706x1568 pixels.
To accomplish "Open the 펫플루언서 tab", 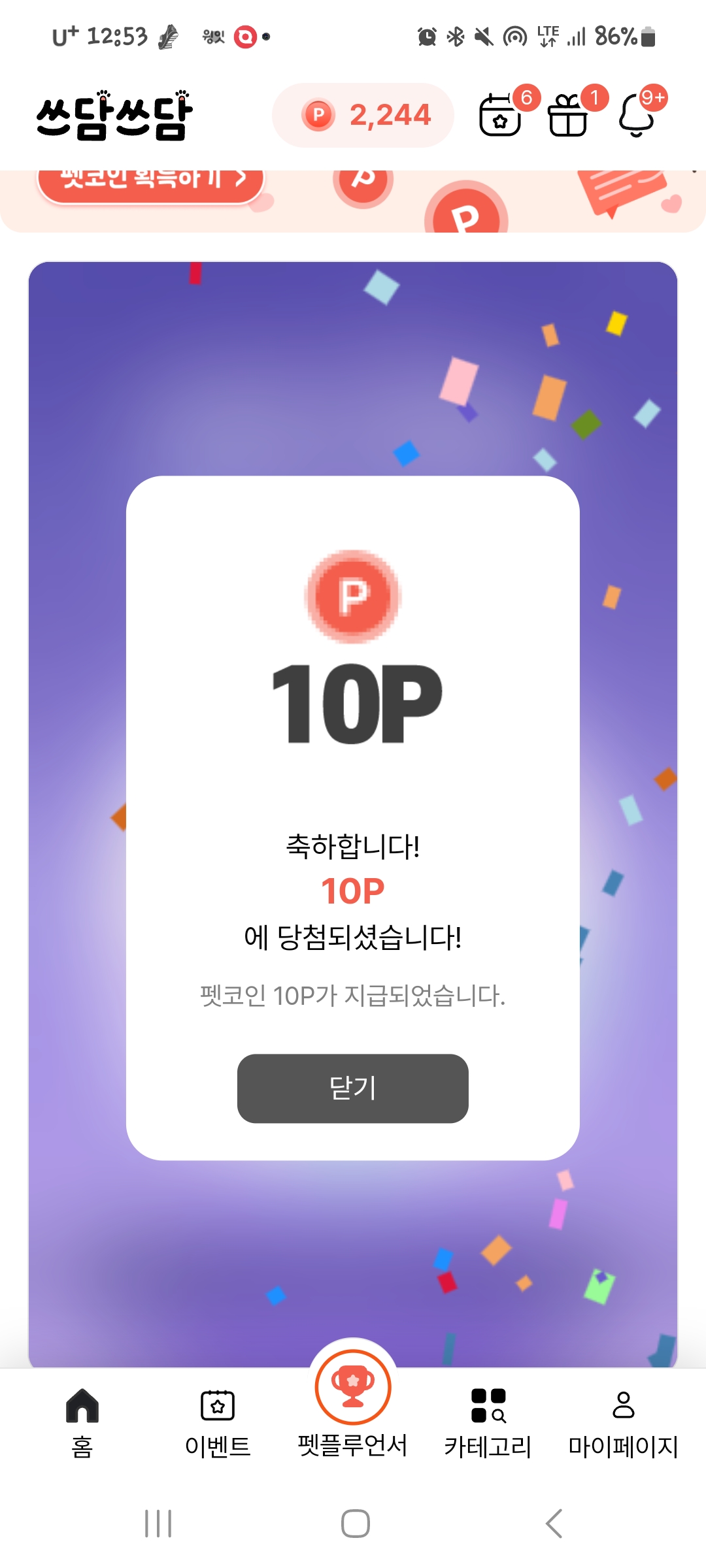I will (353, 1405).
